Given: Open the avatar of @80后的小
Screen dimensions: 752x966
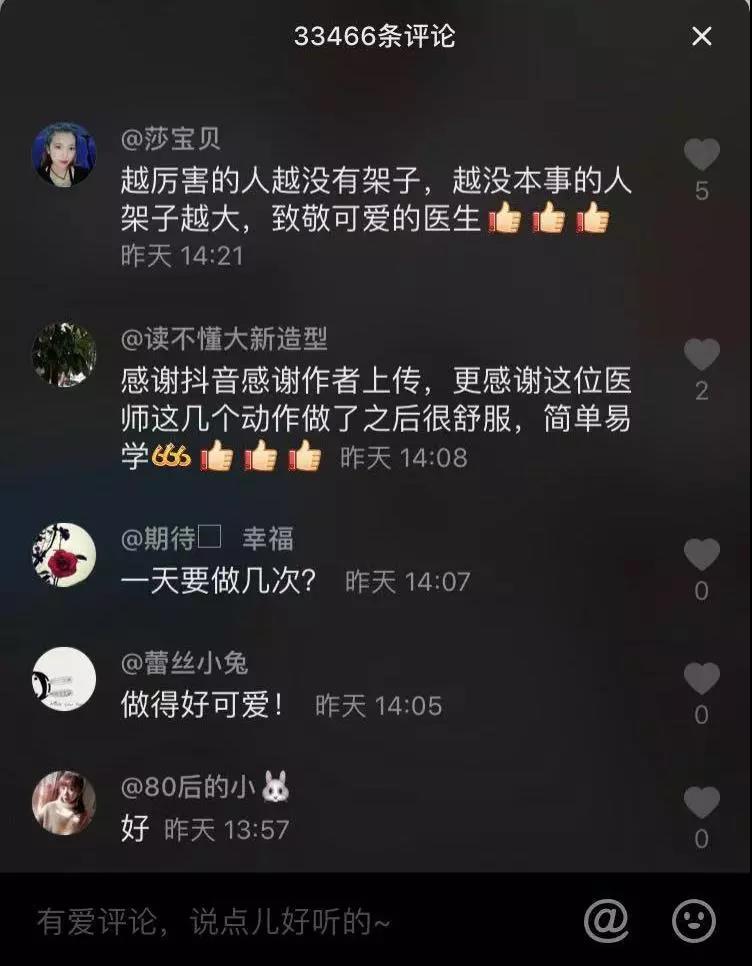Looking at the screenshot, I should tap(64, 803).
